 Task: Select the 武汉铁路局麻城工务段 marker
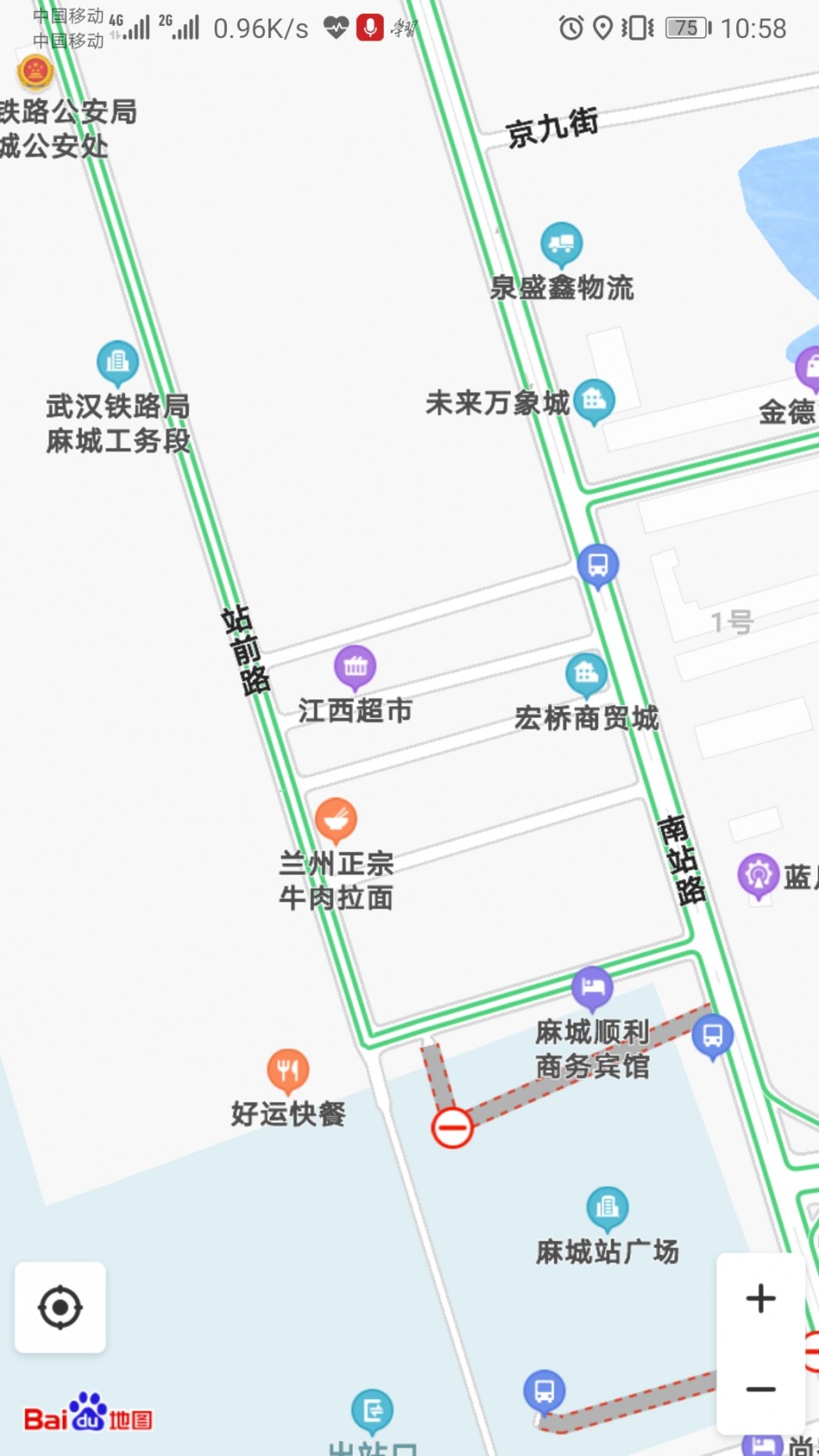click(117, 362)
